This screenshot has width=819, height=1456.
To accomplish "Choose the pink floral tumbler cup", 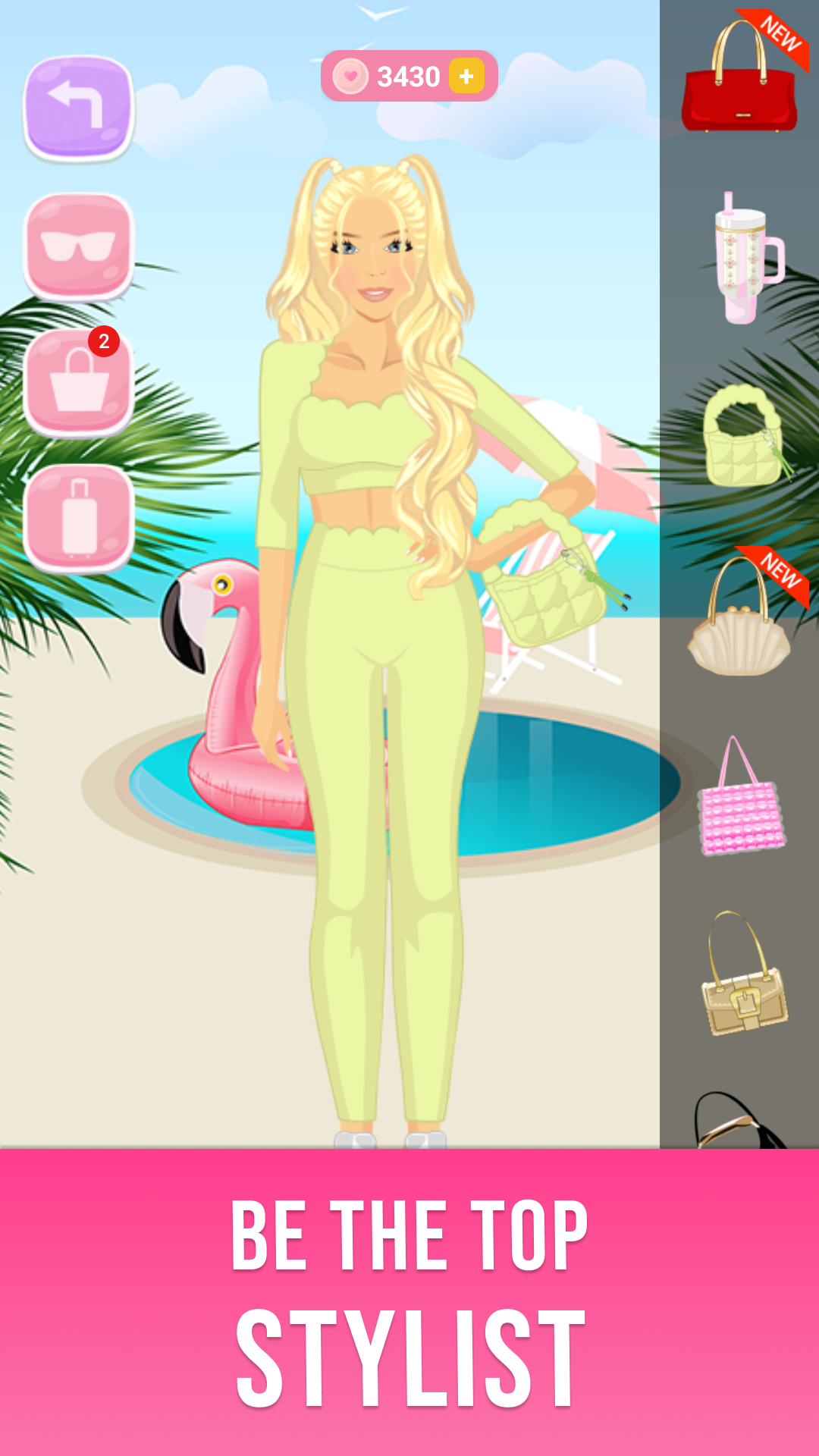I will click(x=748, y=258).
